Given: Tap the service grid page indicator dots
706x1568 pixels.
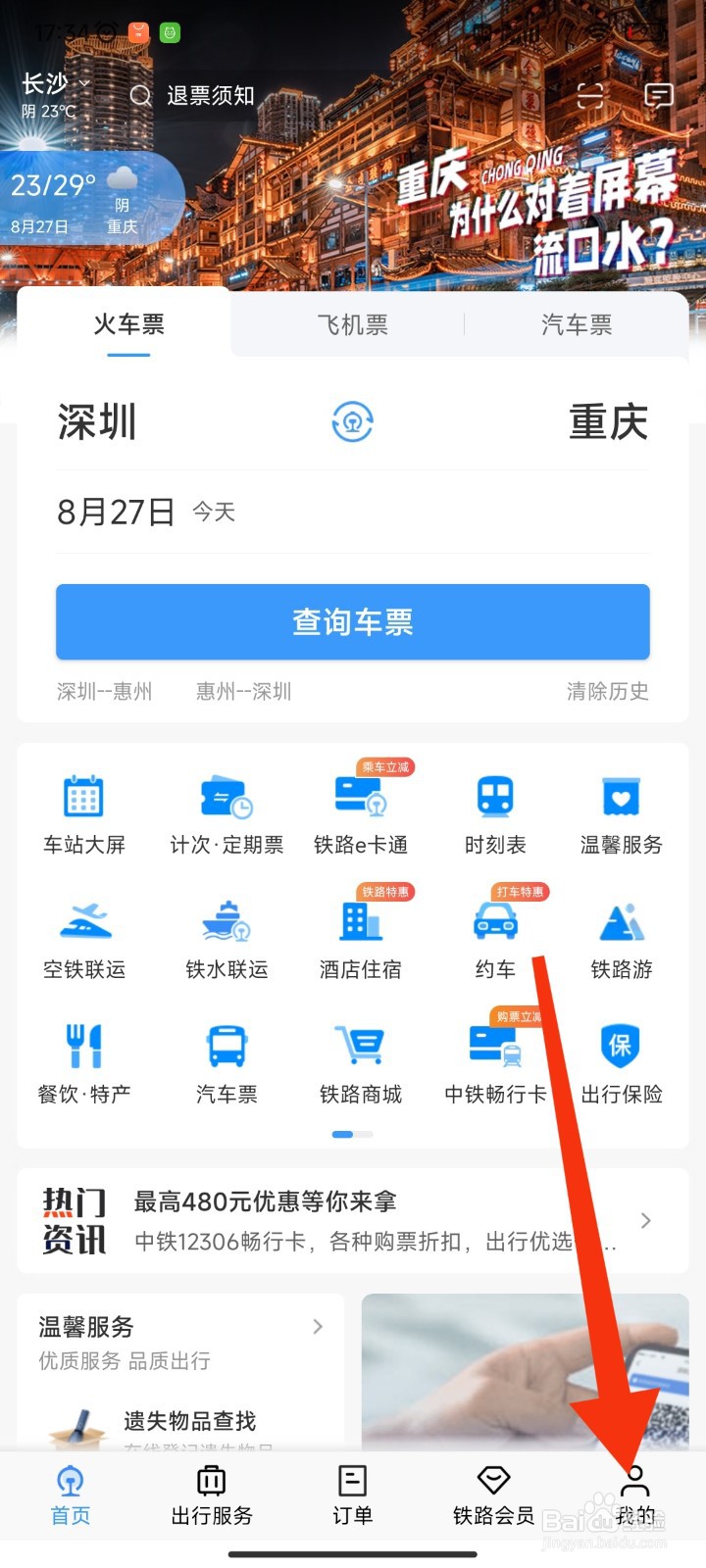Looking at the screenshot, I should 353,1134.
